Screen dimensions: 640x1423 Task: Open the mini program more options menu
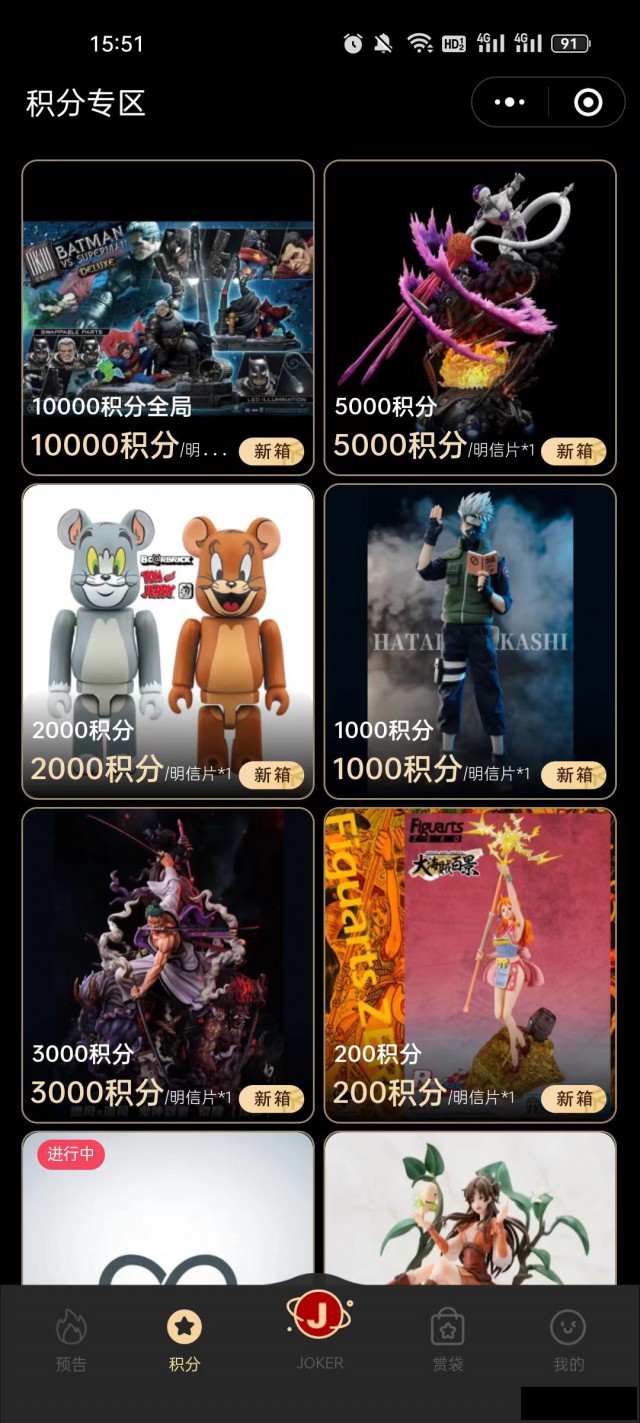[510, 102]
